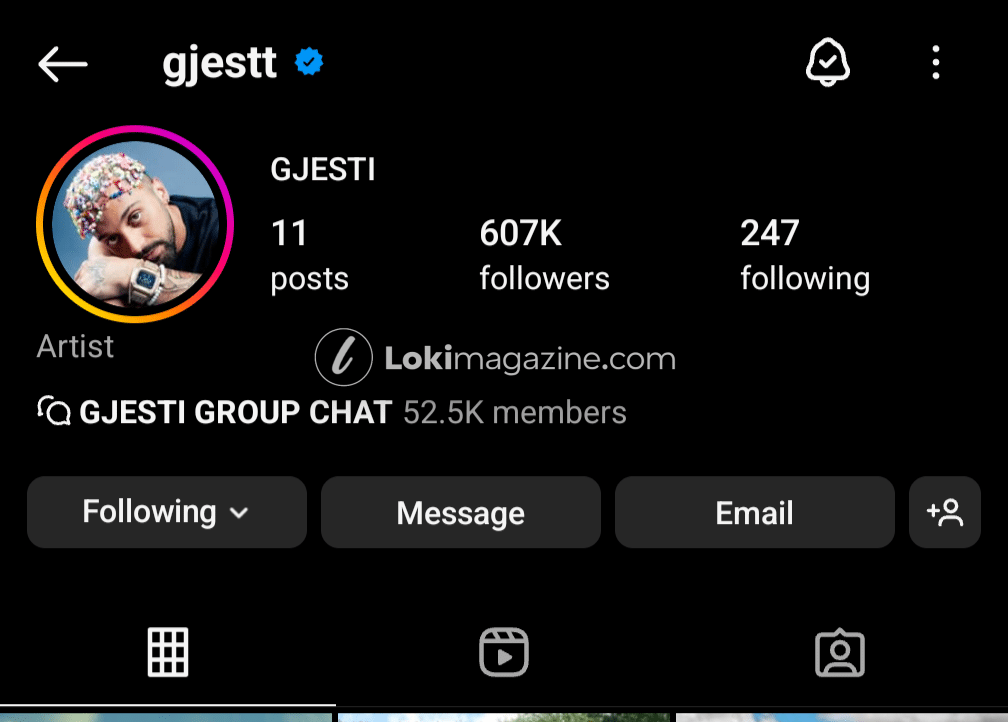The height and width of the screenshot is (722, 1008).
Task: View gjestt's story from profile picture
Action: (135, 224)
